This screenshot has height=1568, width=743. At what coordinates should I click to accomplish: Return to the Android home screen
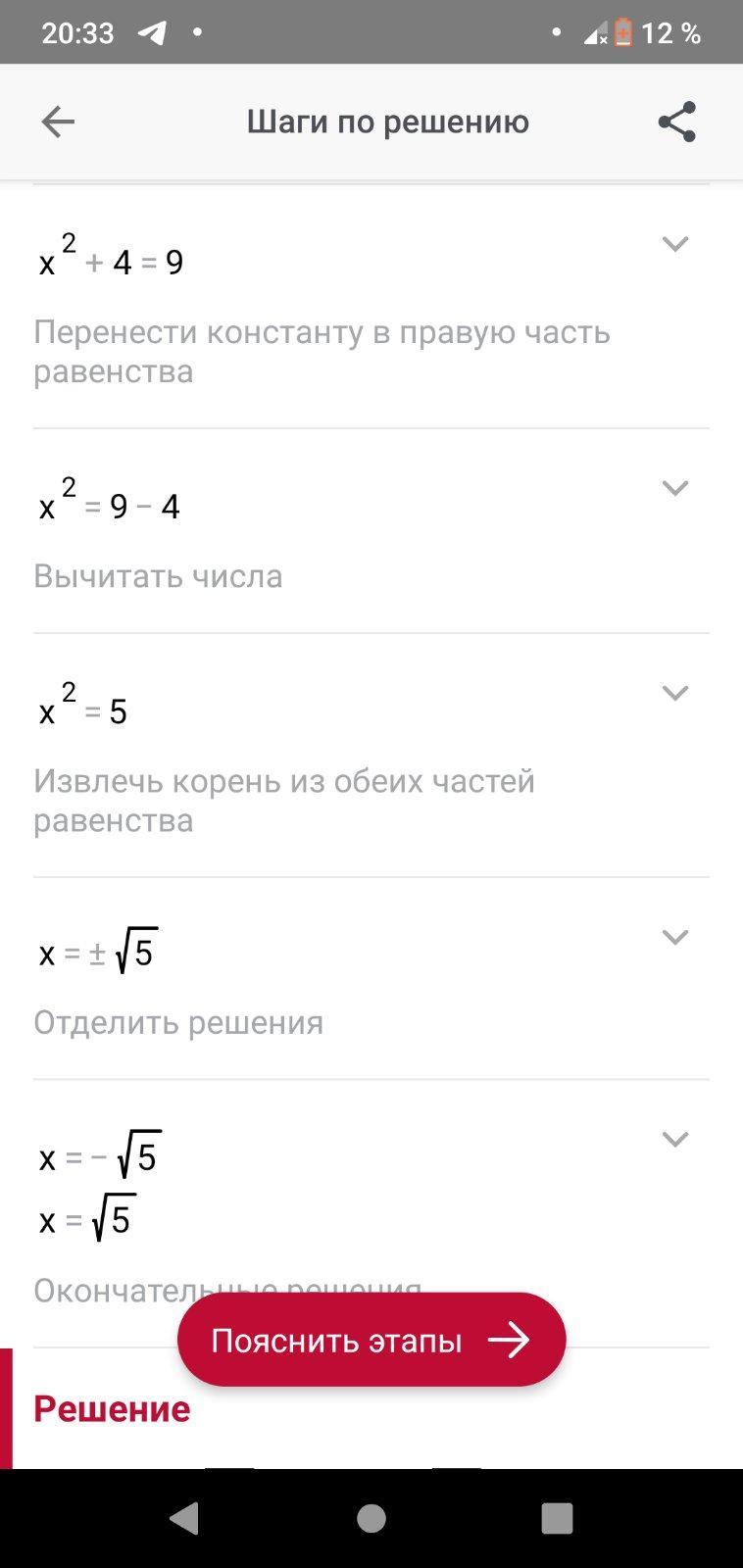(x=371, y=1518)
